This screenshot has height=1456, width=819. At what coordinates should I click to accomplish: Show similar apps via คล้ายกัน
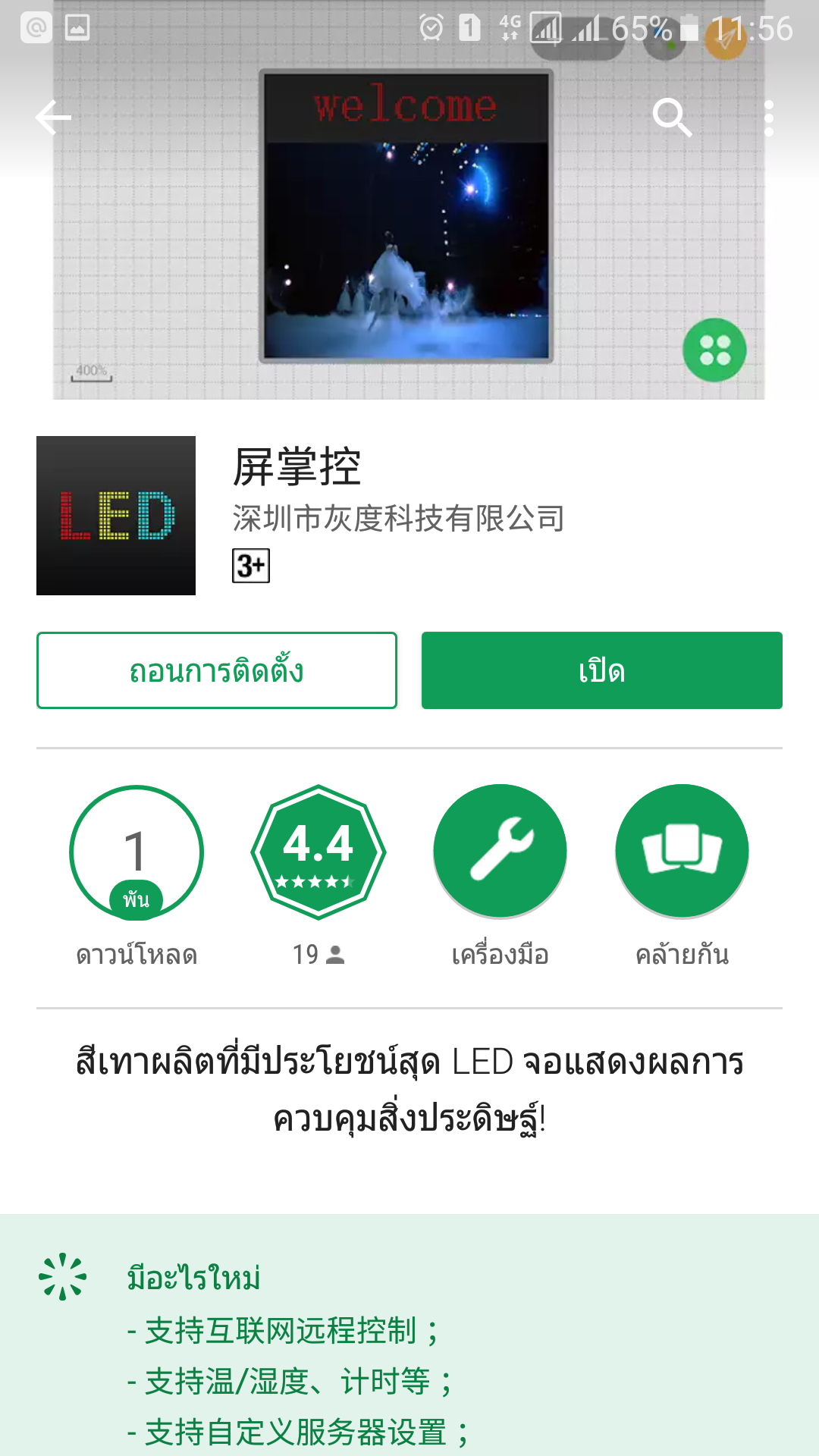[682, 852]
